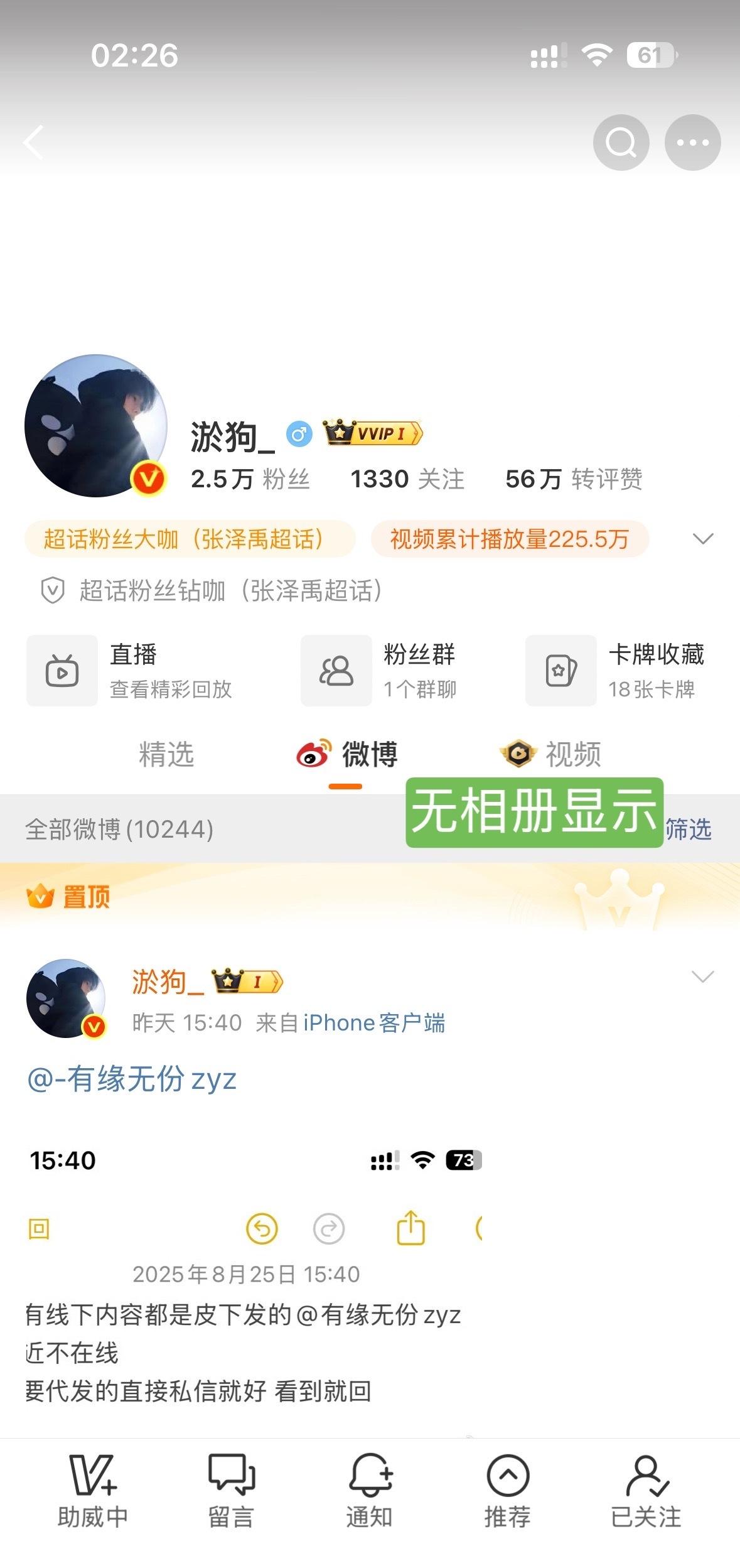Screen dimensions: 740x1568
Task: View the 1330 关注 following list
Action: pos(407,479)
